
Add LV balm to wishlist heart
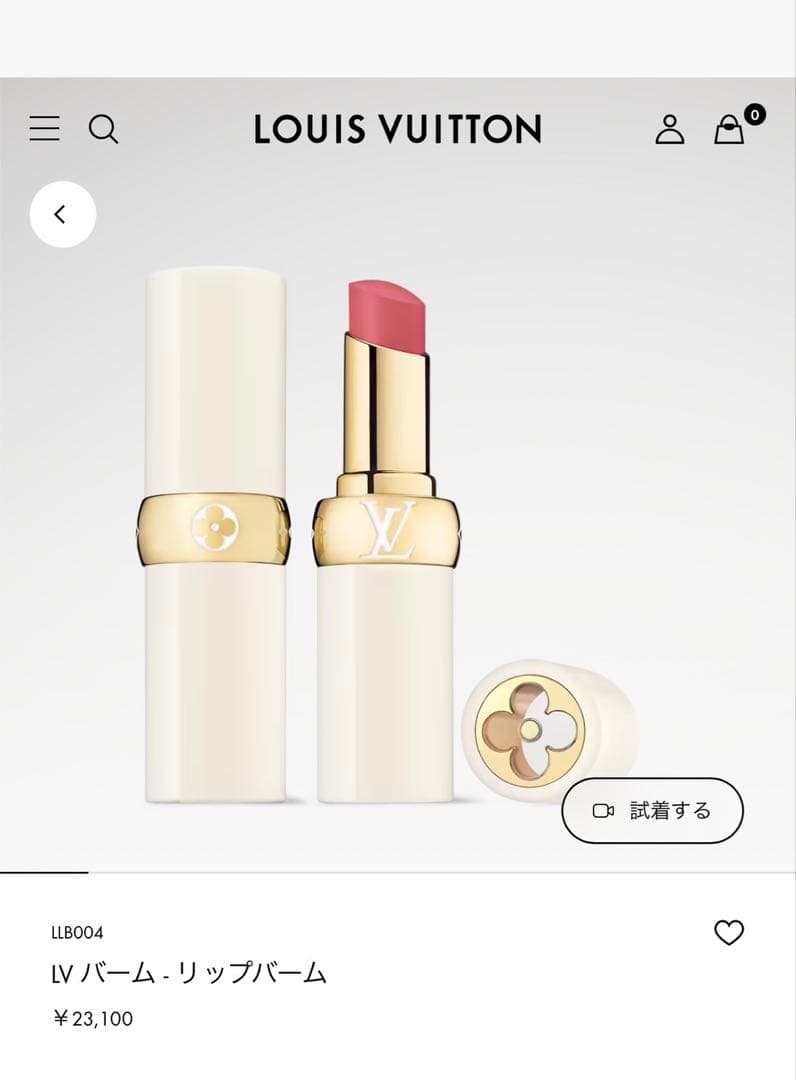[x=729, y=933]
